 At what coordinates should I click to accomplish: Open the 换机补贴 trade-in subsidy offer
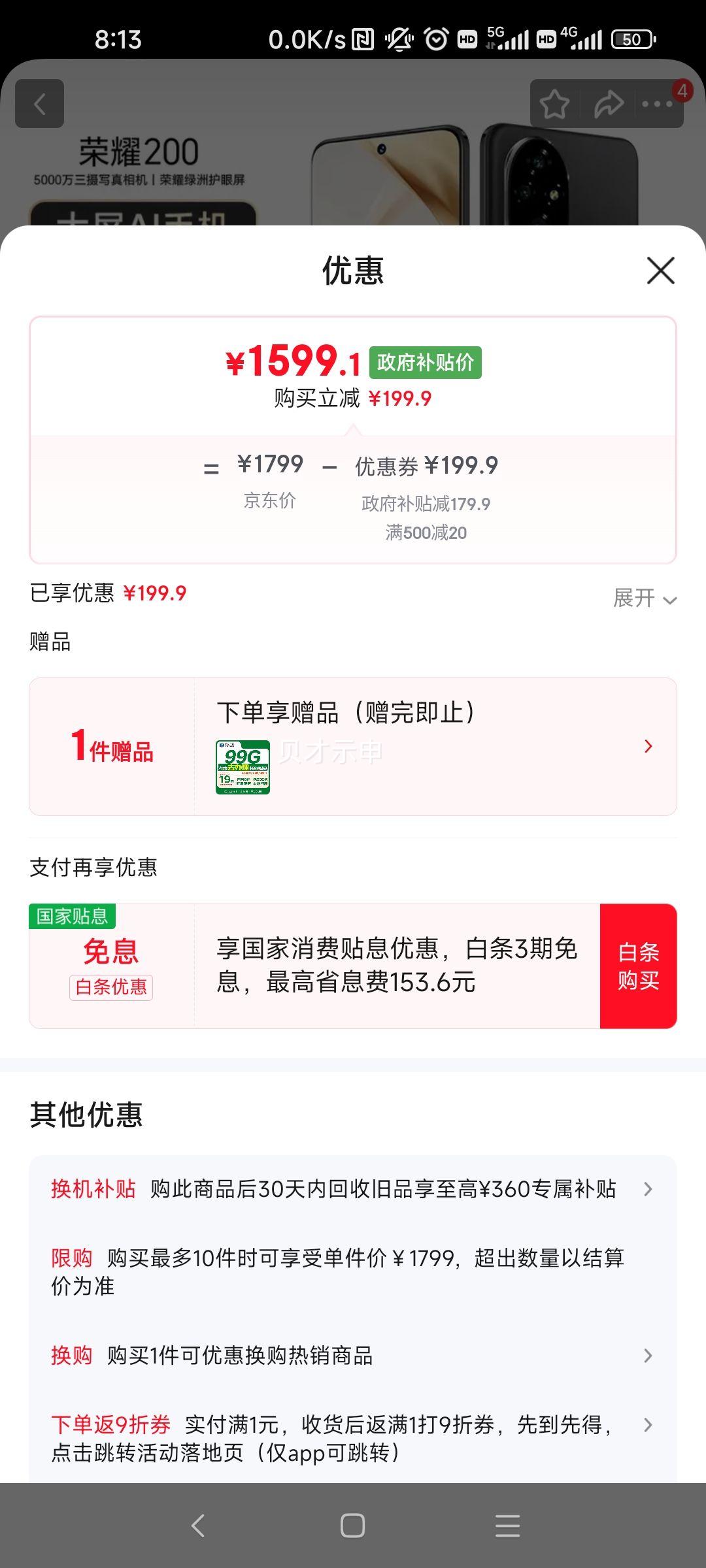(x=353, y=1189)
